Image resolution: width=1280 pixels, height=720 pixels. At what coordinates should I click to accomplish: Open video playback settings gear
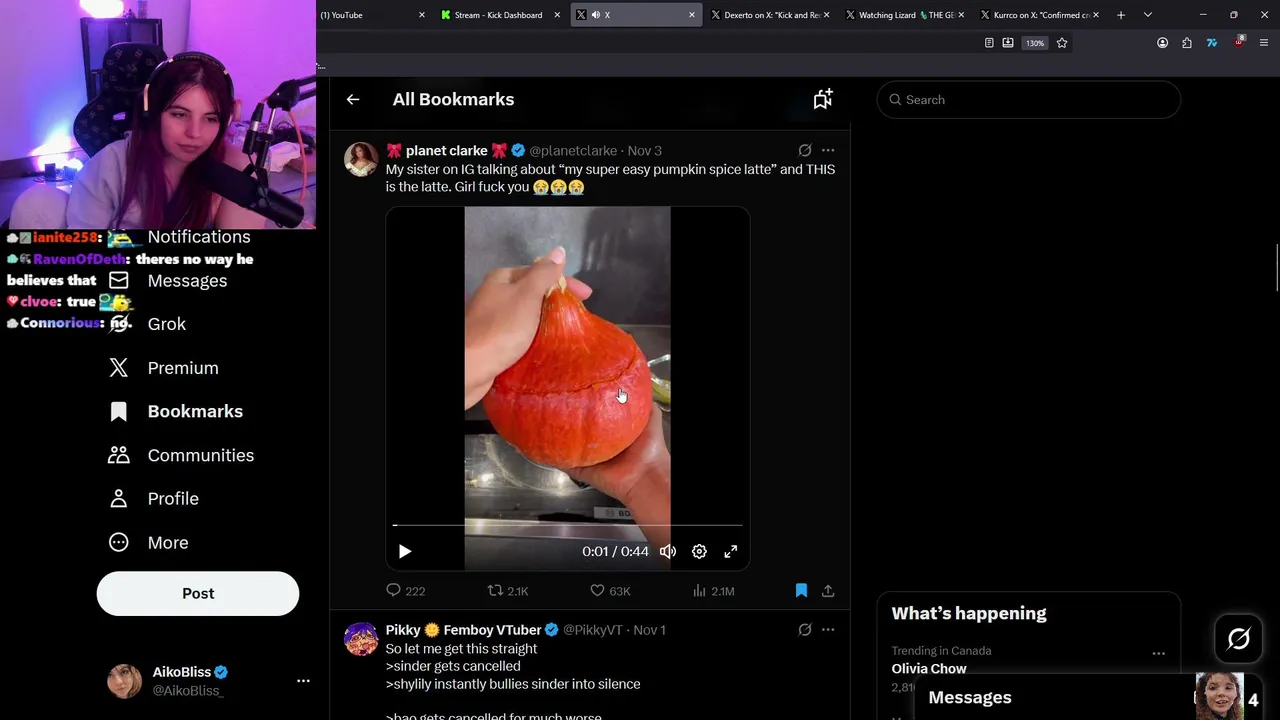pos(699,551)
